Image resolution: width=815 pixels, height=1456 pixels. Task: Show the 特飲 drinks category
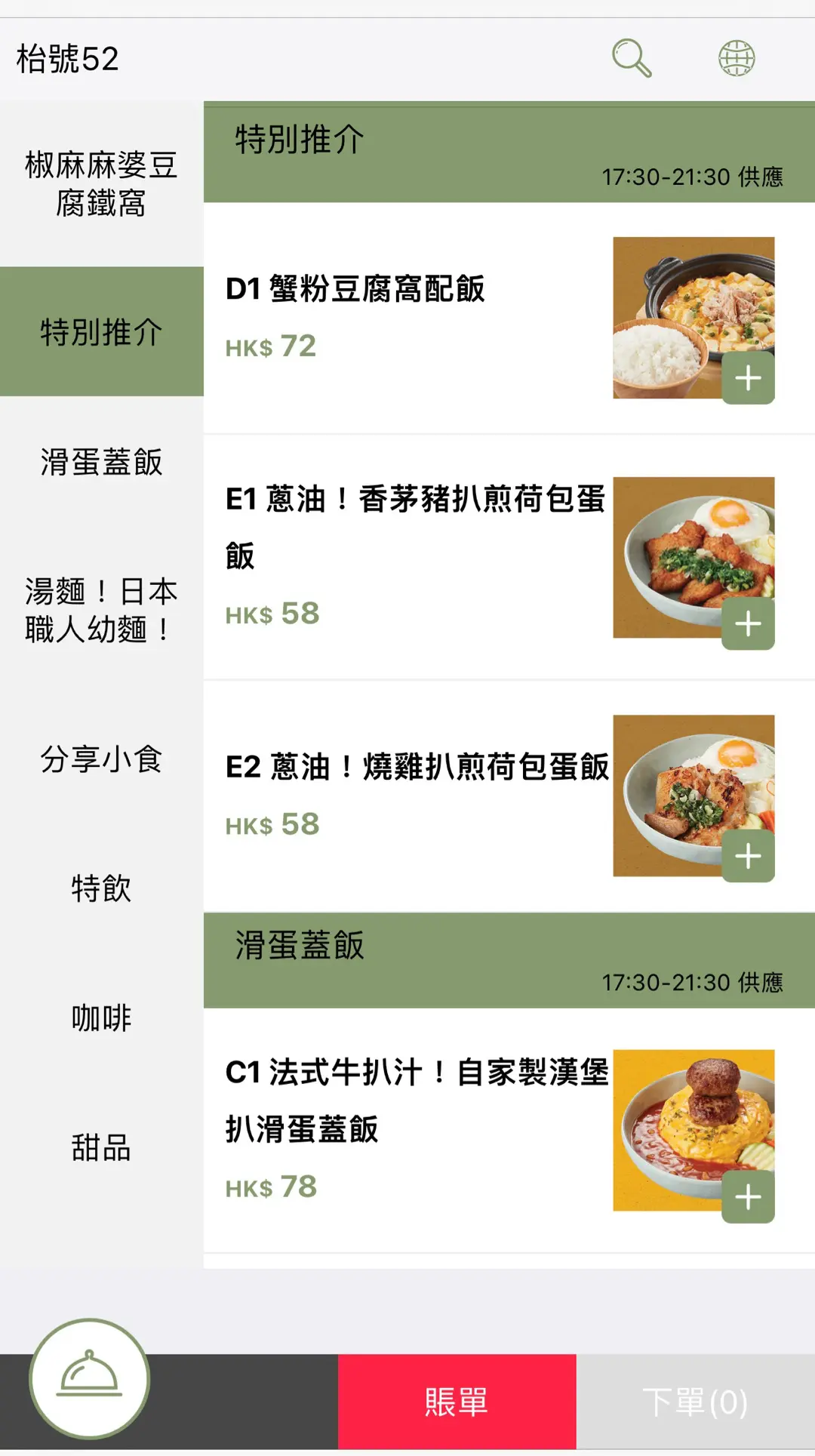101,888
